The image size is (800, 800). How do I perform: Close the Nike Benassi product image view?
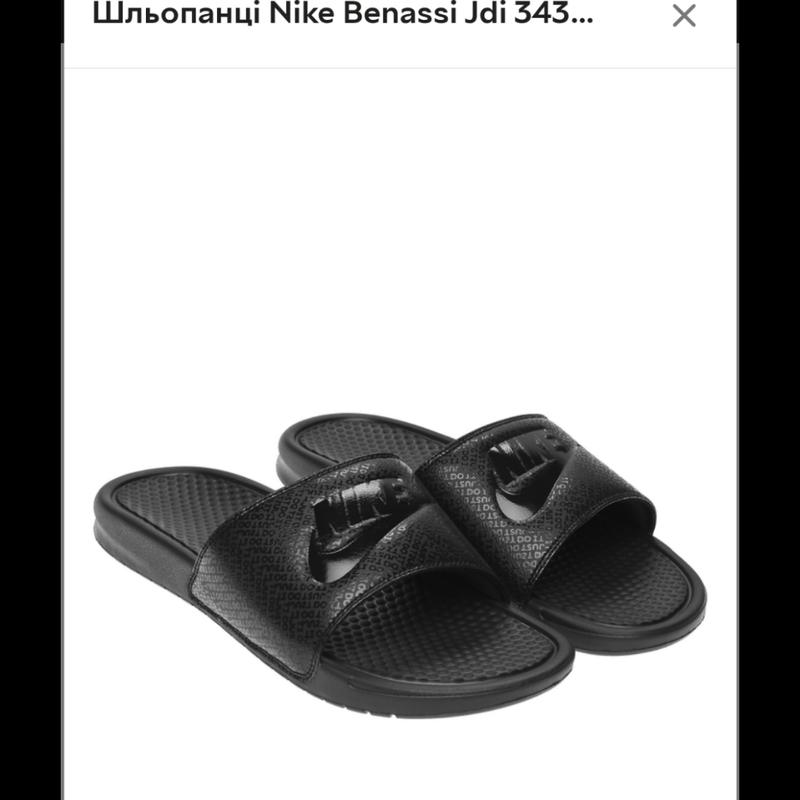click(684, 16)
